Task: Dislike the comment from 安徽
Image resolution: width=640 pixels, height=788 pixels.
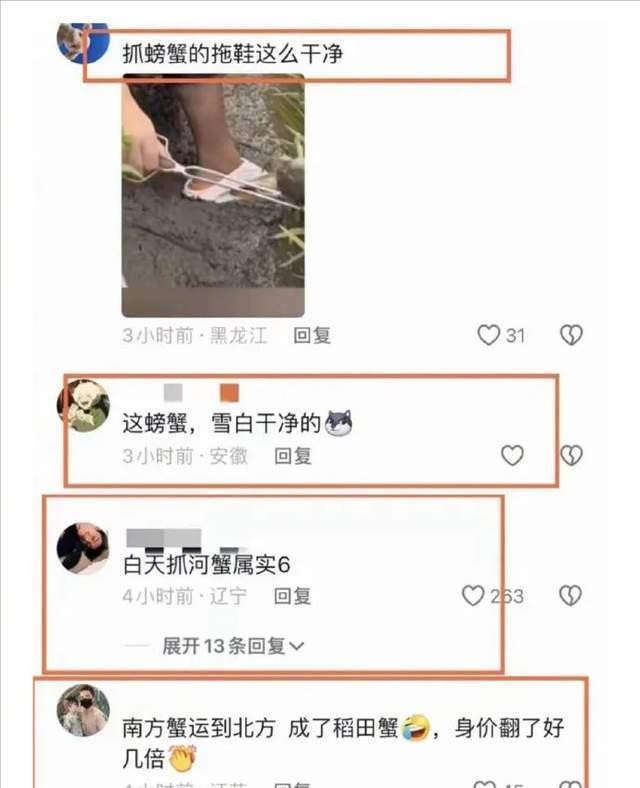Action: 571,456
